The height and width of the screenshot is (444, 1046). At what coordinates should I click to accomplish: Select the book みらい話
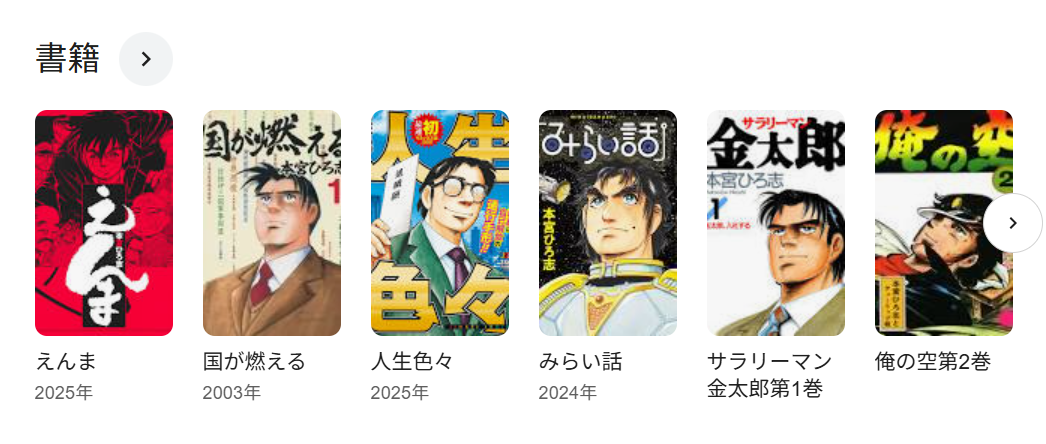(x=608, y=223)
